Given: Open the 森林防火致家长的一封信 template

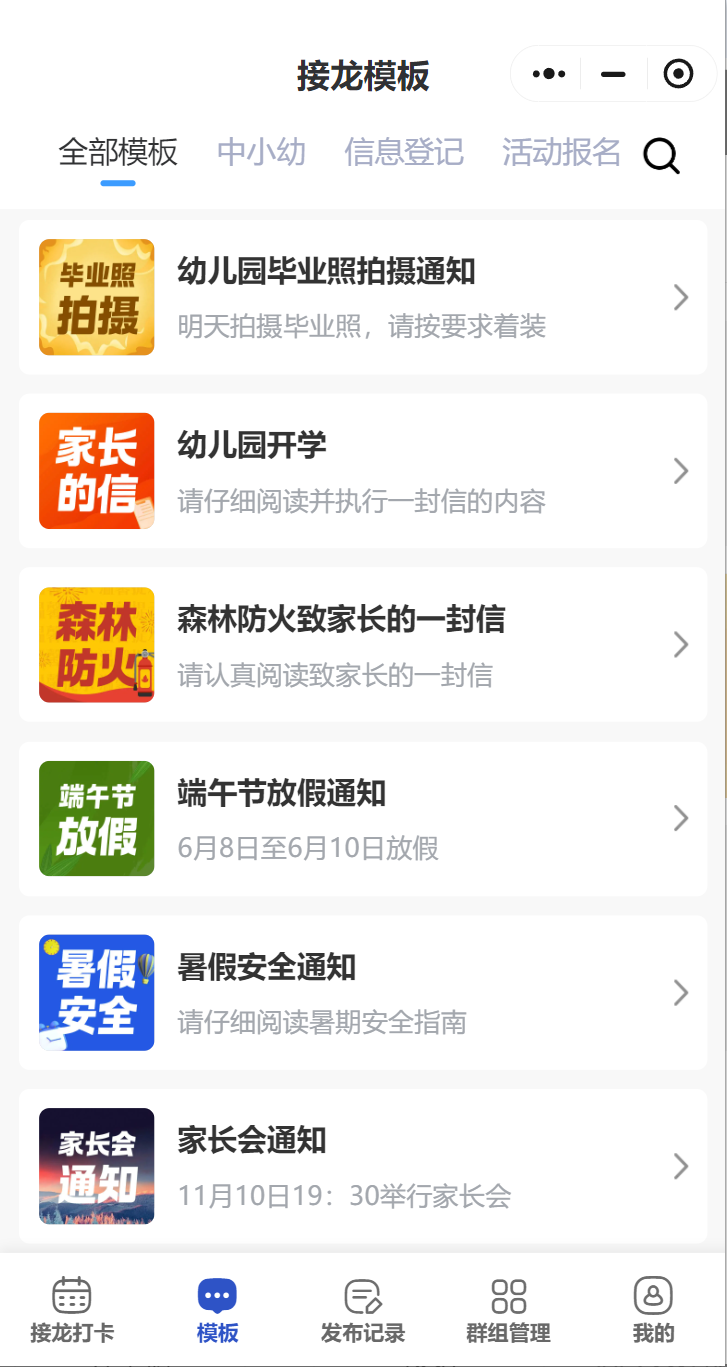Looking at the screenshot, I should [x=363, y=645].
